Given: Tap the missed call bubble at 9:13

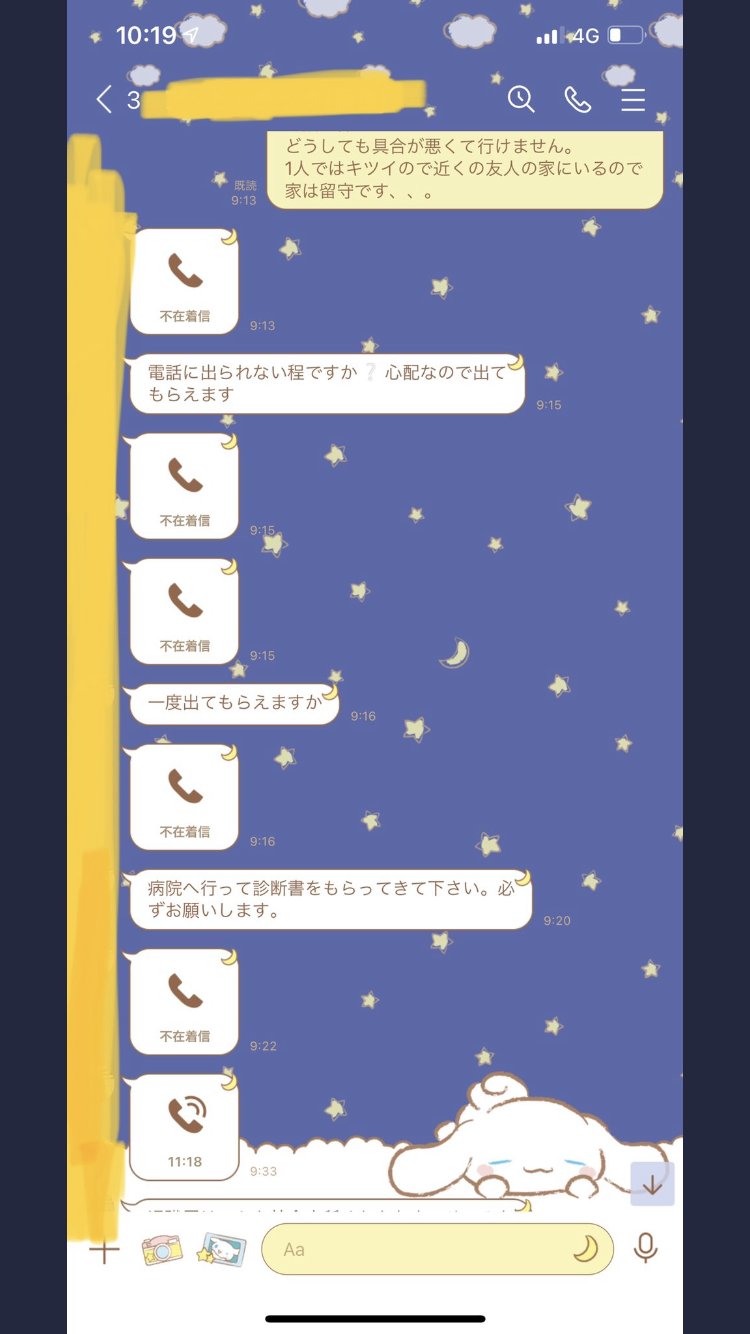Looking at the screenshot, I should (x=185, y=282).
